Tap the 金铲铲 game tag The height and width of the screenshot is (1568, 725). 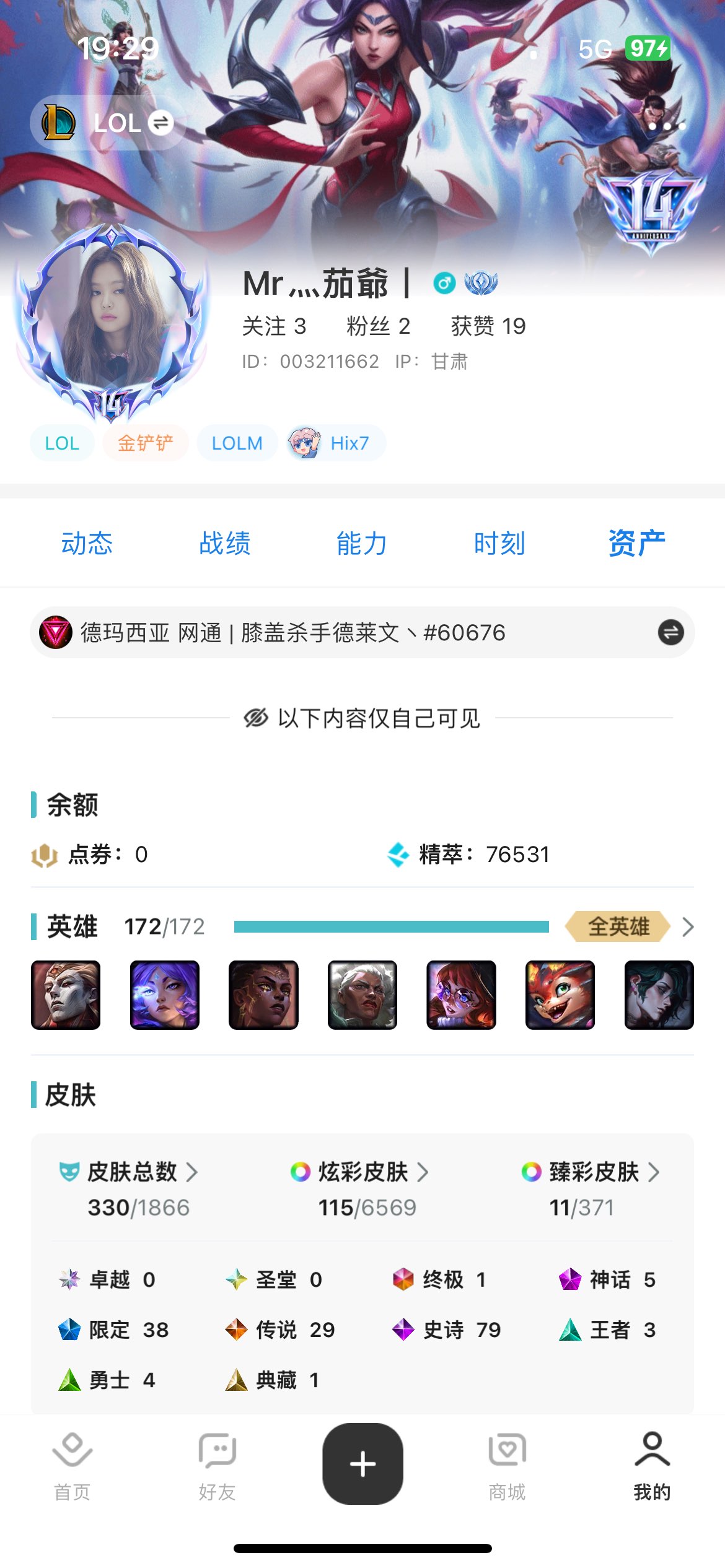pyautogui.click(x=145, y=443)
